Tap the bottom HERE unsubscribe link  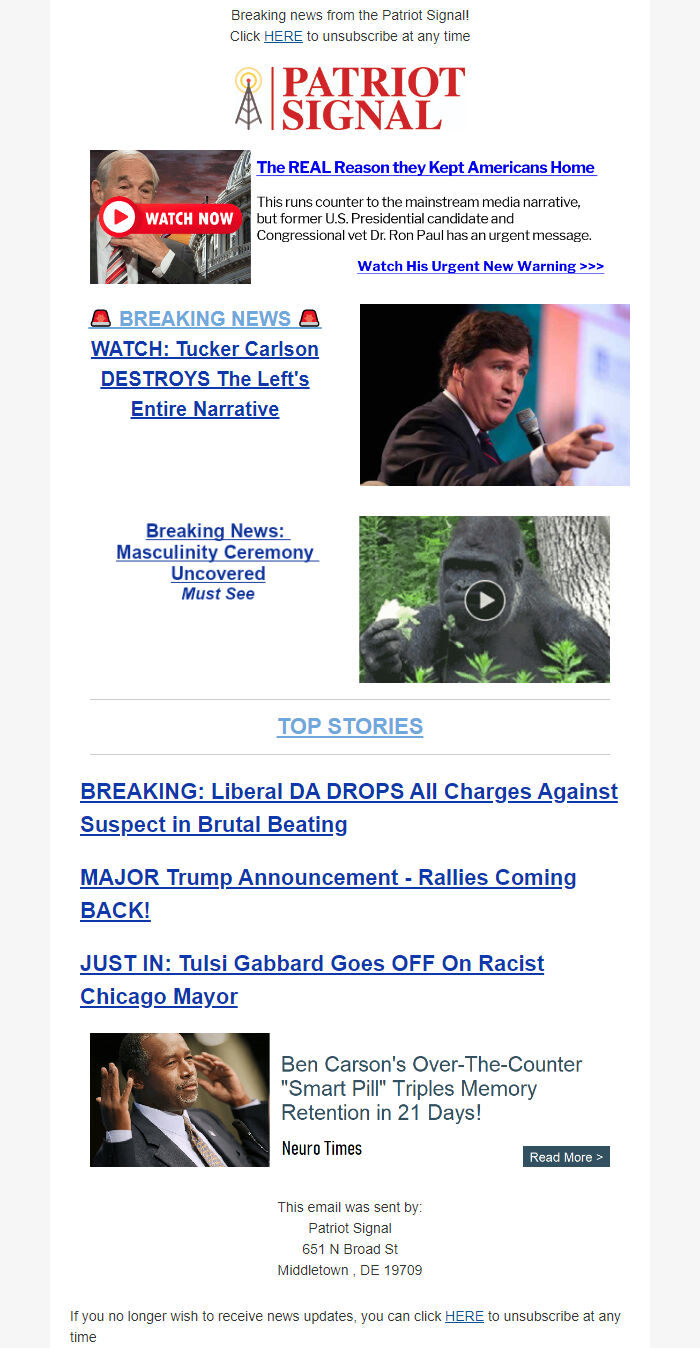pos(464,1316)
